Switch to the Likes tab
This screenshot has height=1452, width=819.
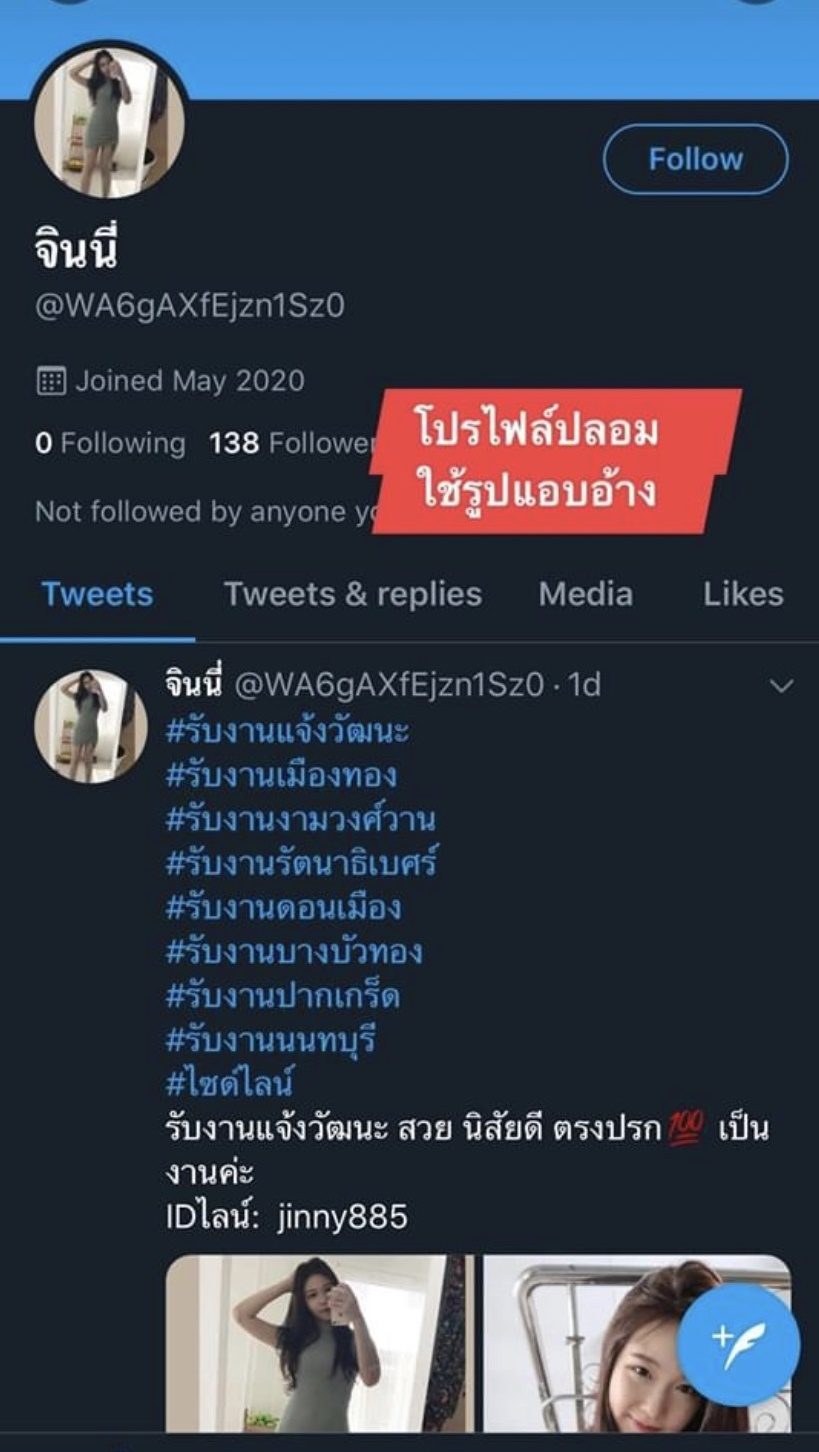pyautogui.click(x=742, y=594)
